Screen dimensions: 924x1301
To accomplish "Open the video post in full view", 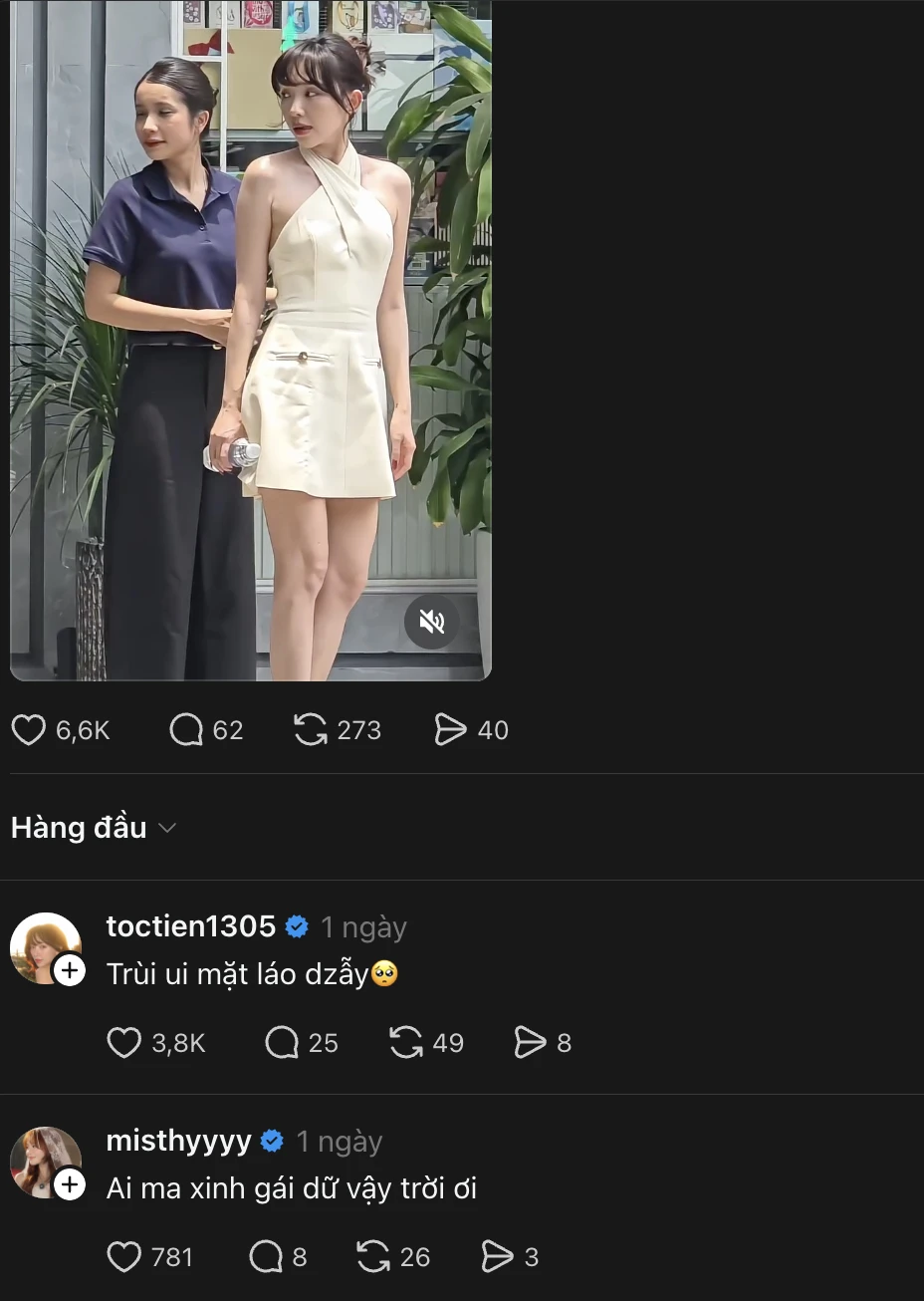I will coord(251,339).
